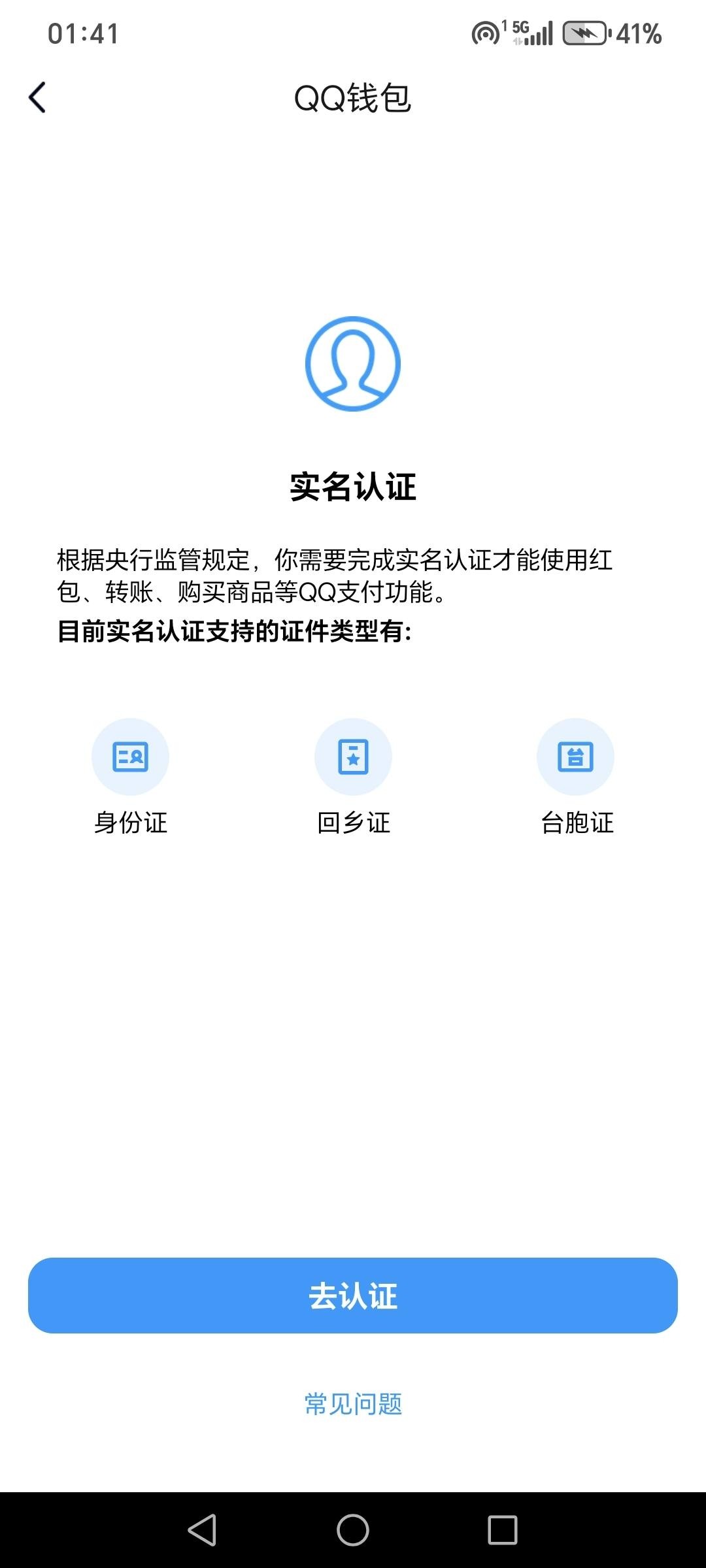Open the 常见问题 link
Image resolution: width=706 pixels, height=1568 pixels.
point(353,1404)
